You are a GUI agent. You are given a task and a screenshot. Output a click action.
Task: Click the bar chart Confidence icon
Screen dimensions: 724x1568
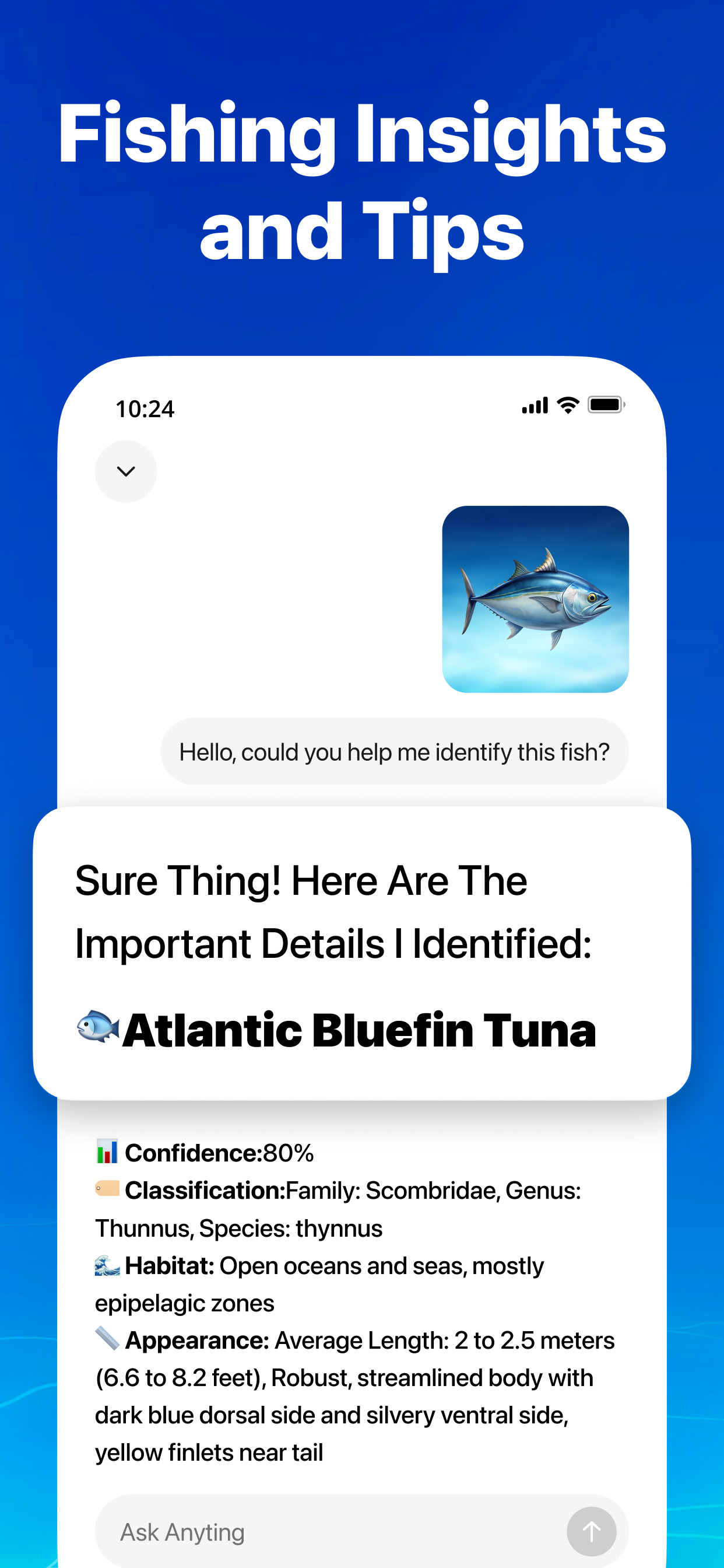point(107,1152)
